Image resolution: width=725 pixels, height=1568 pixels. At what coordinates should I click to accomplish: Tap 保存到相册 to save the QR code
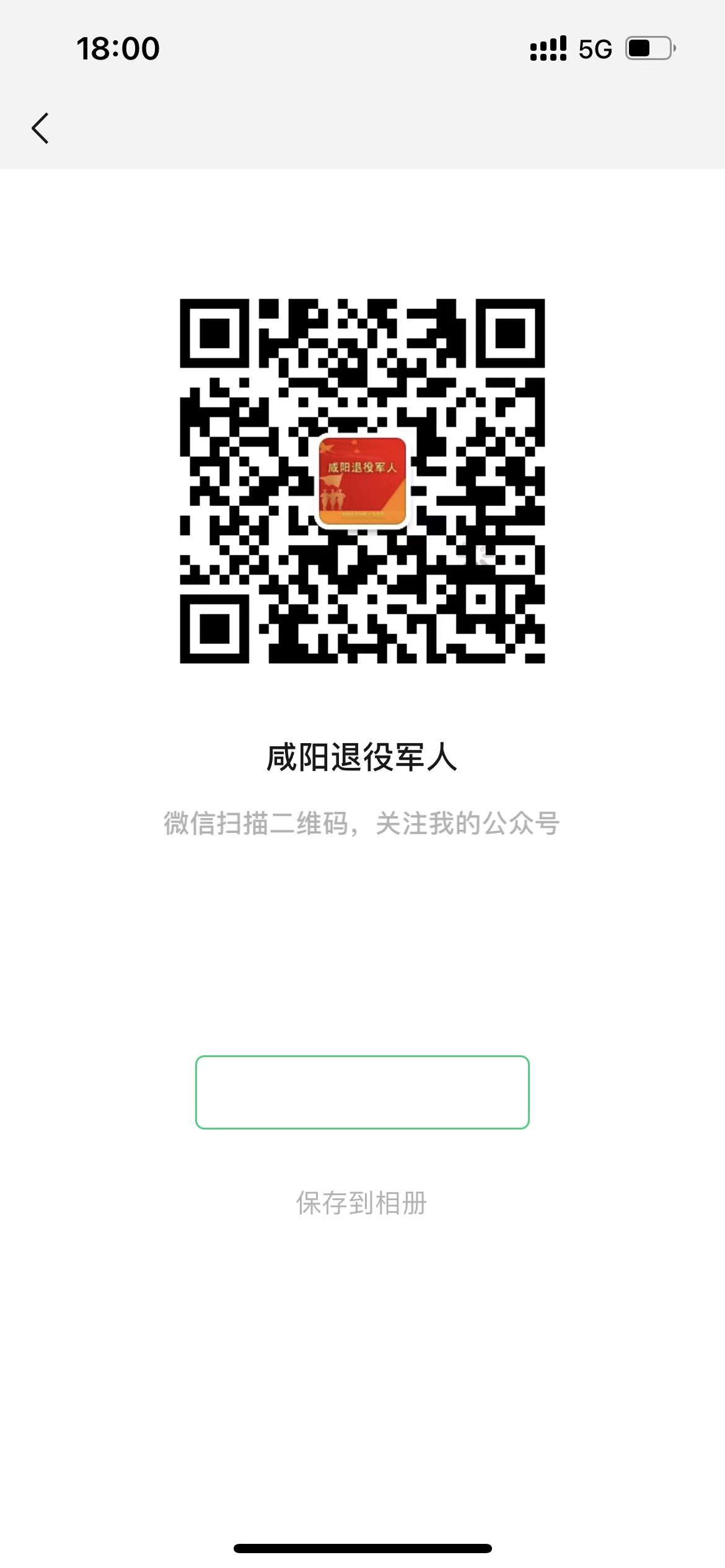tap(362, 1203)
